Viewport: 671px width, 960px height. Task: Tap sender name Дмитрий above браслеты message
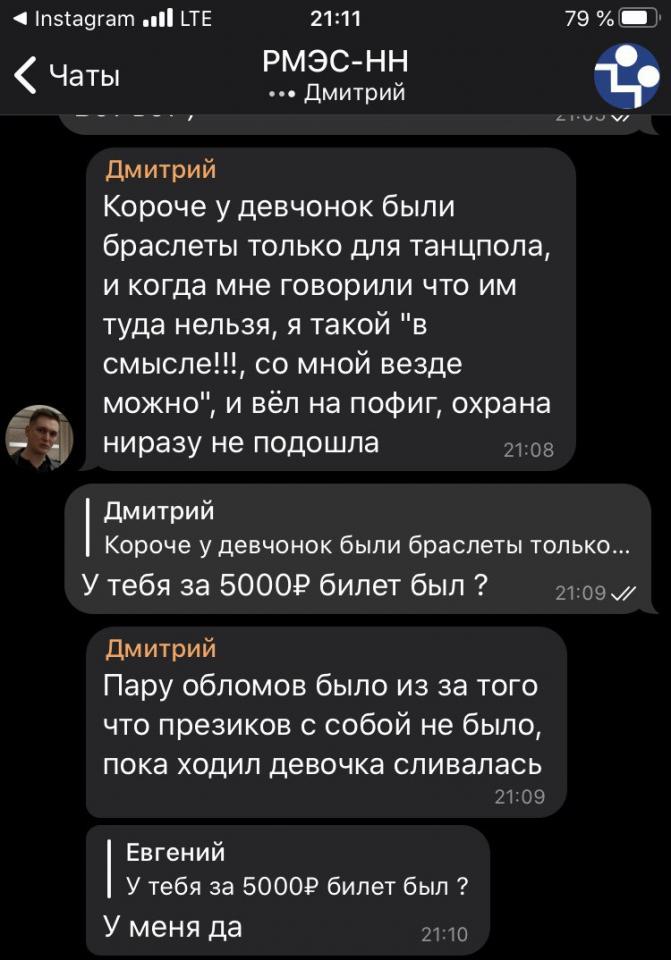point(160,171)
